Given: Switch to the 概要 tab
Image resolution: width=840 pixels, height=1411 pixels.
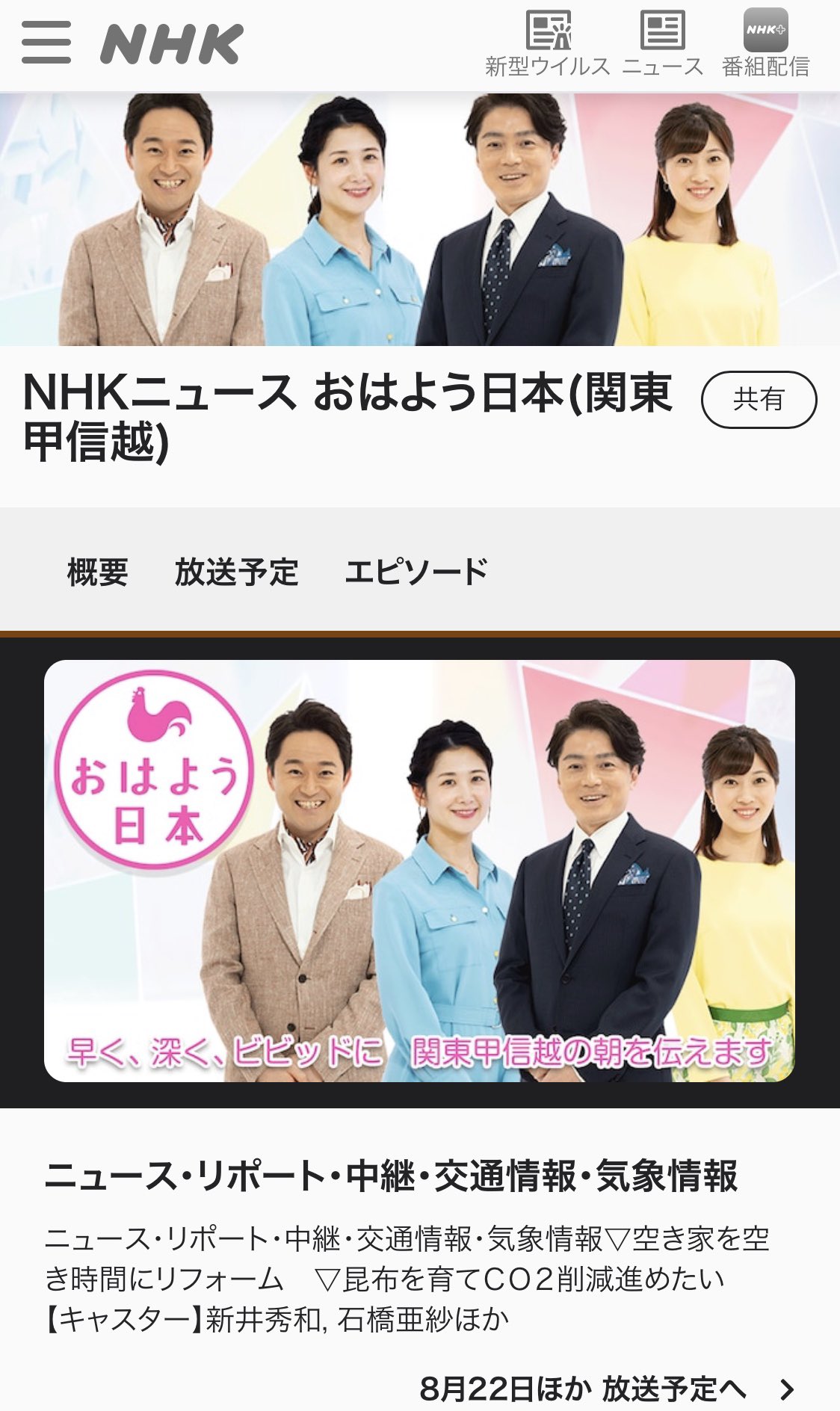Looking at the screenshot, I should (x=98, y=572).
